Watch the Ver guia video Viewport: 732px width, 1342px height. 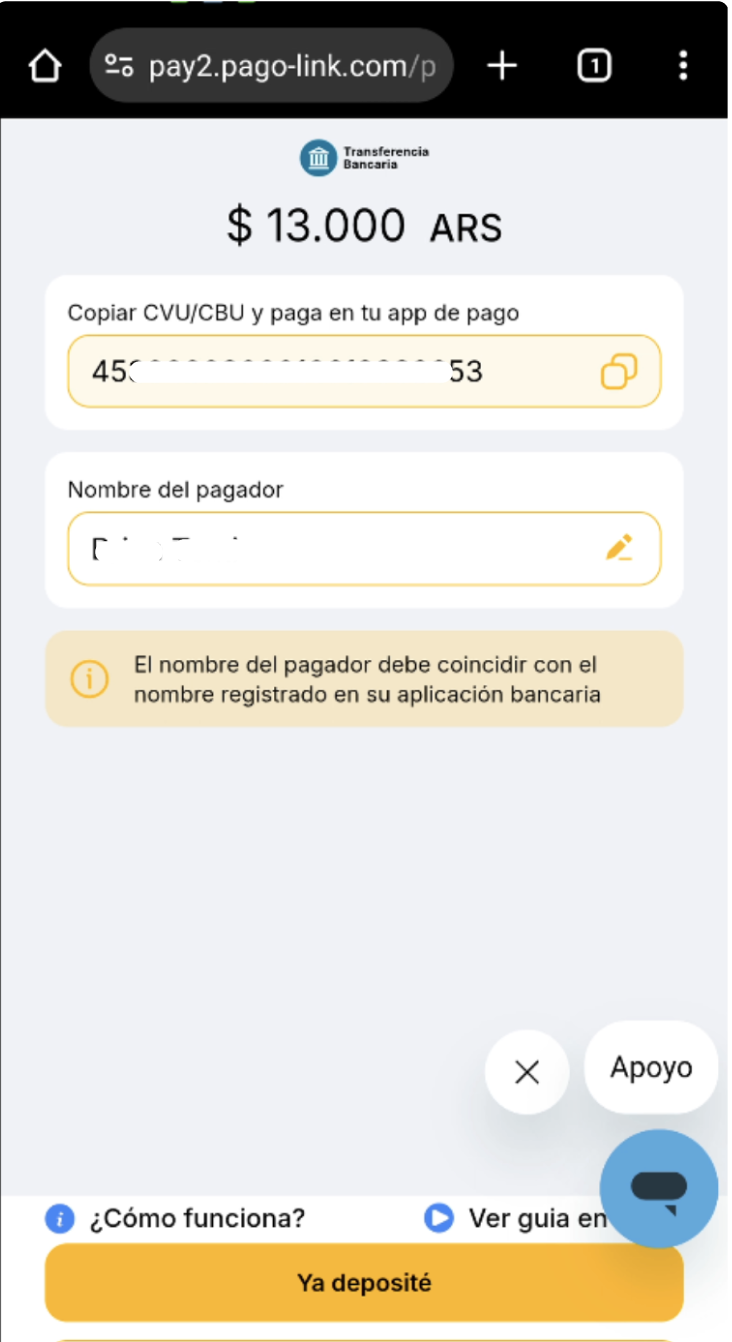click(x=515, y=1219)
